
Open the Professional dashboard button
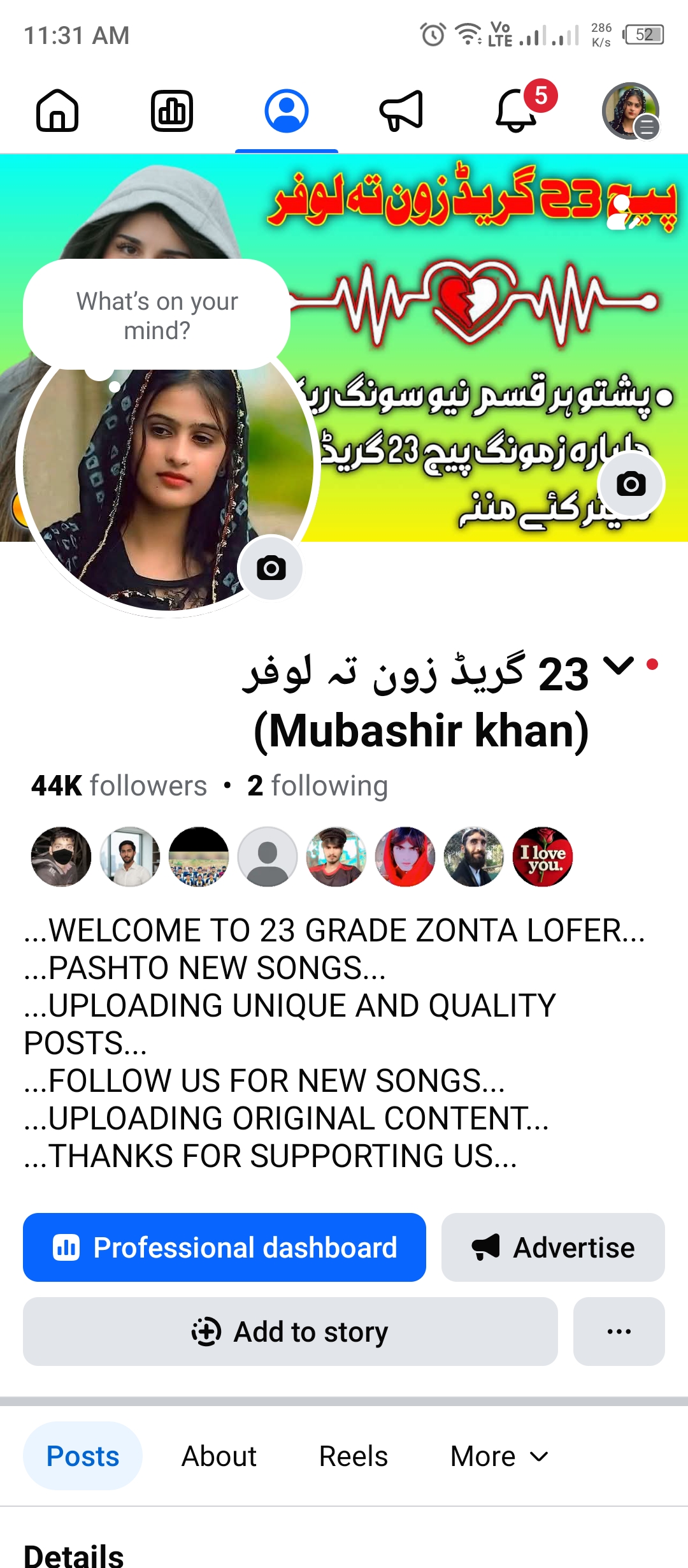click(224, 1247)
